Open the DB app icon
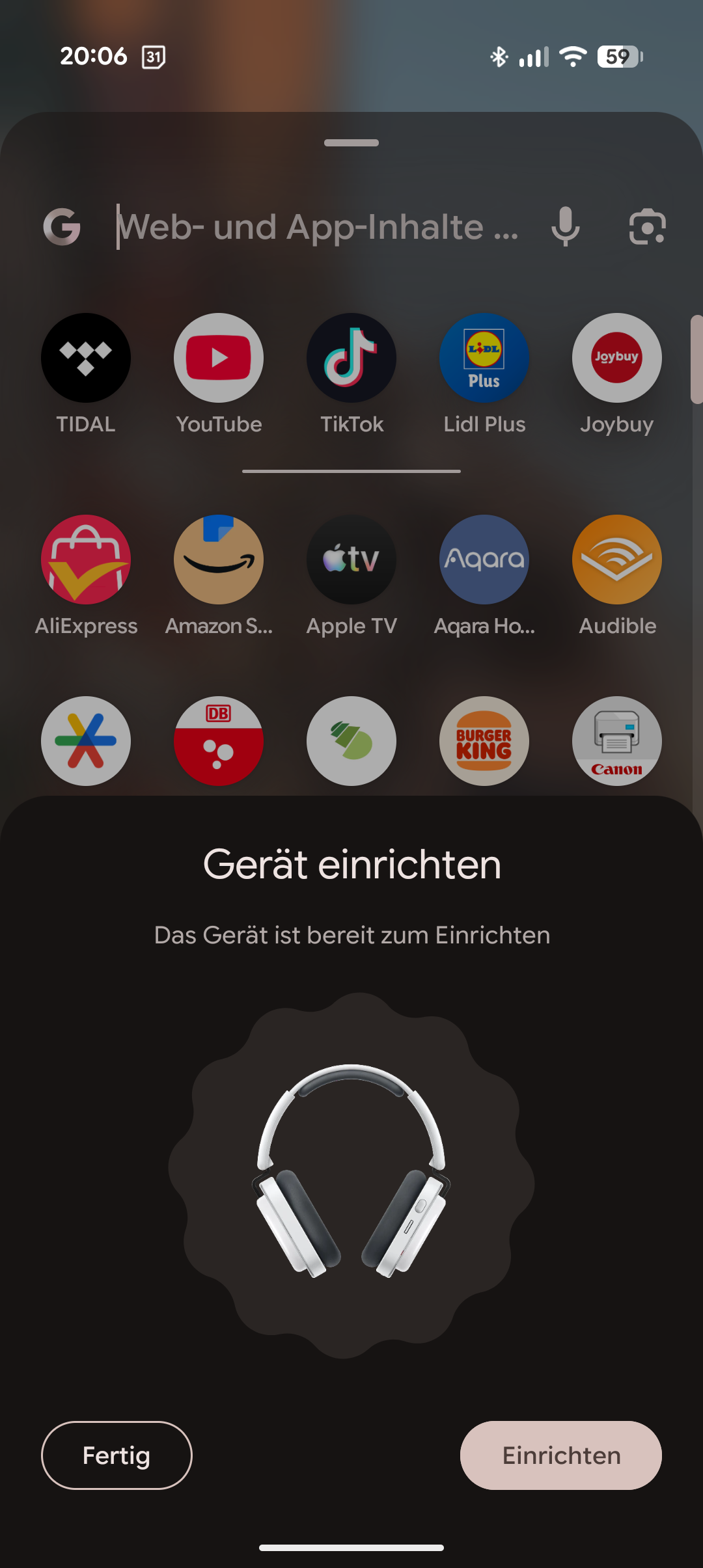Image resolution: width=703 pixels, height=1568 pixels. tap(219, 742)
